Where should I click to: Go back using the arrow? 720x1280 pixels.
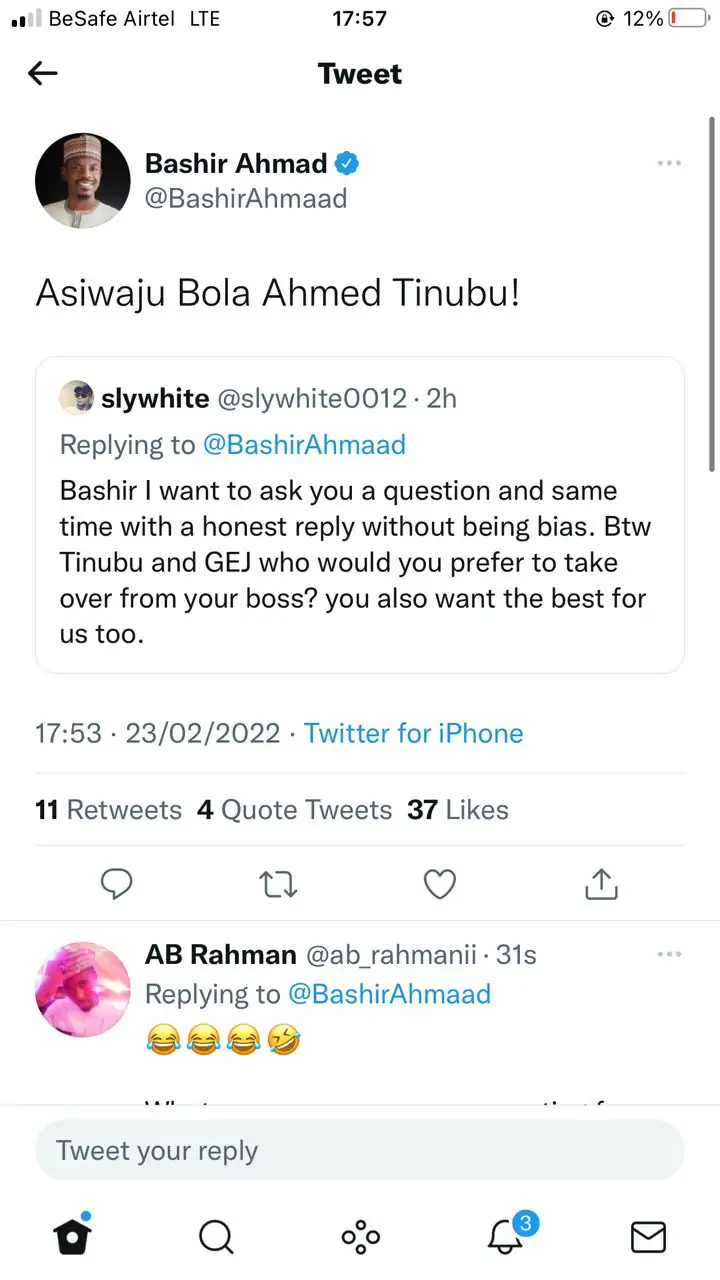[43, 73]
